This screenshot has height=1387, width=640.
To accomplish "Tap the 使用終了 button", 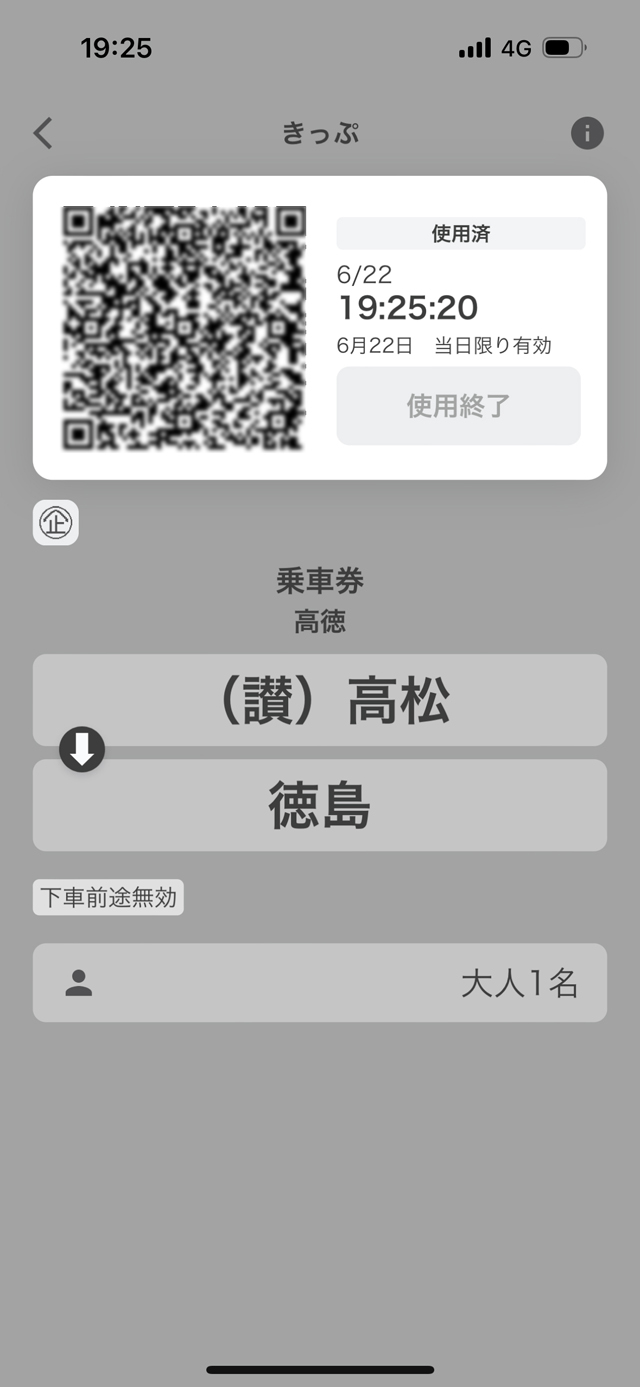I will click(x=458, y=406).
